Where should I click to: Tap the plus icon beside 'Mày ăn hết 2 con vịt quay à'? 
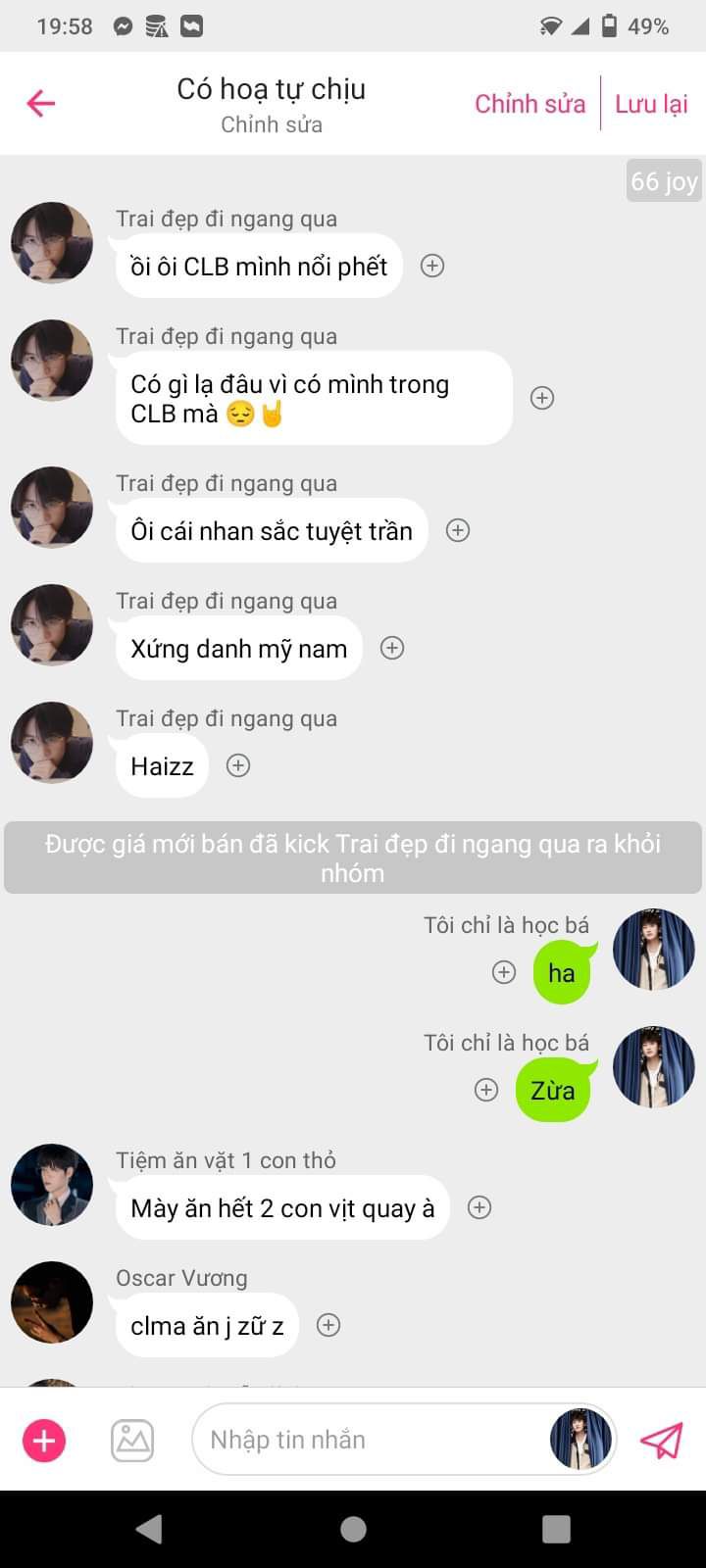pos(479,1207)
